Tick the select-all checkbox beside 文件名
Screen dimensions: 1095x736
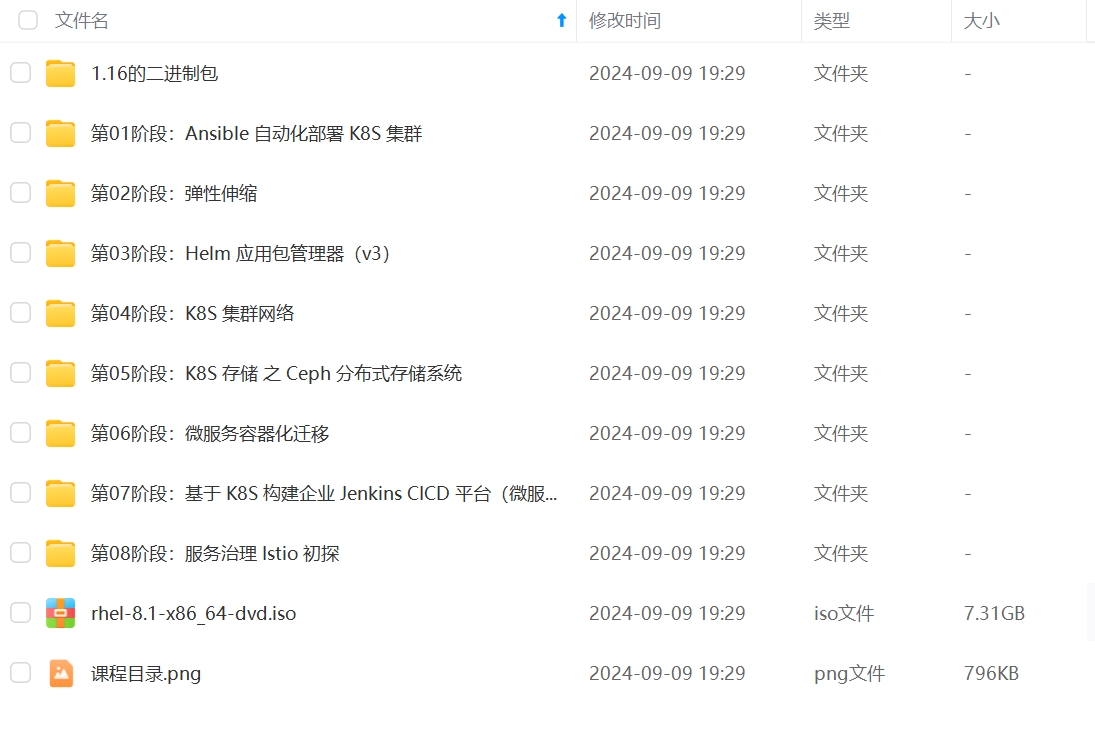coord(28,20)
